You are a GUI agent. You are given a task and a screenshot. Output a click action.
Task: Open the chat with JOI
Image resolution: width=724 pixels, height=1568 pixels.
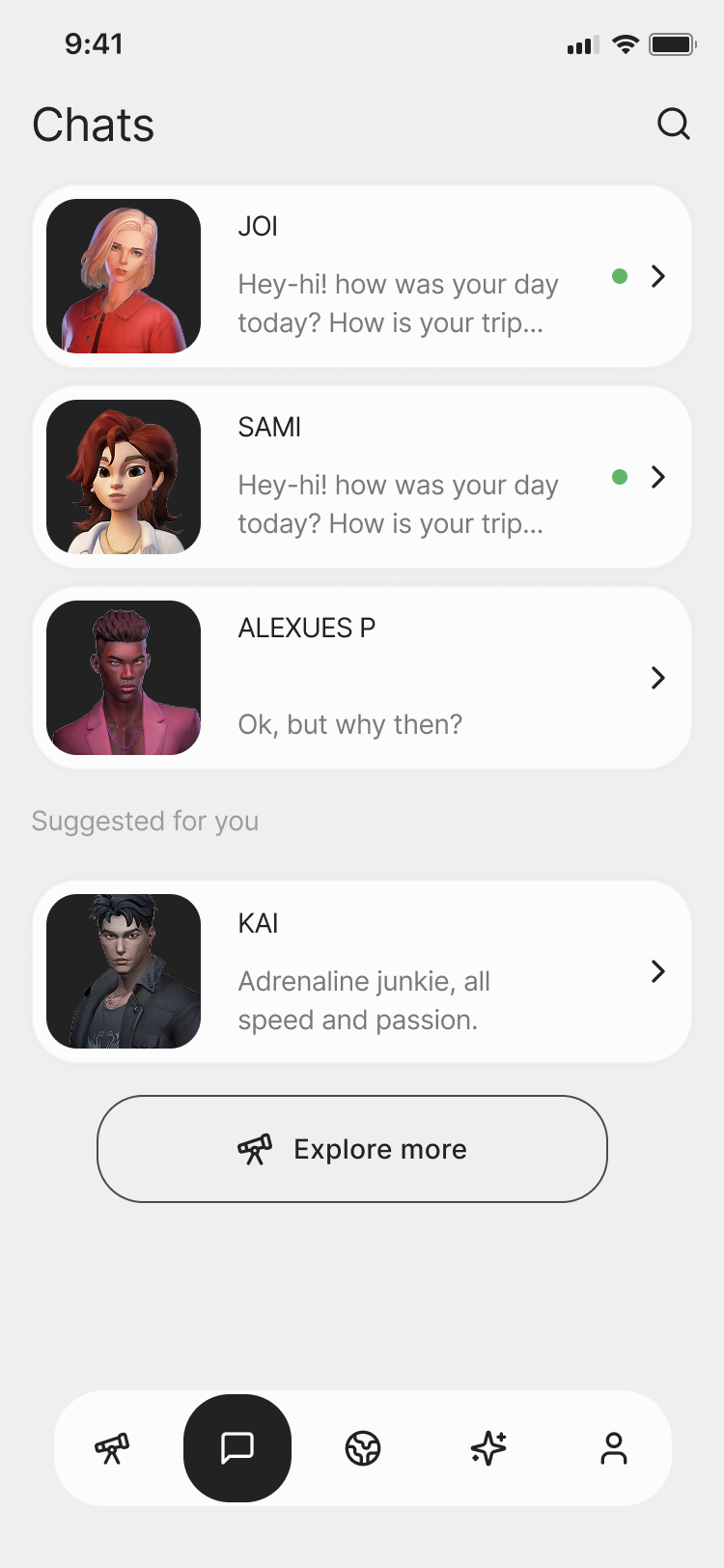coord(362,276)
